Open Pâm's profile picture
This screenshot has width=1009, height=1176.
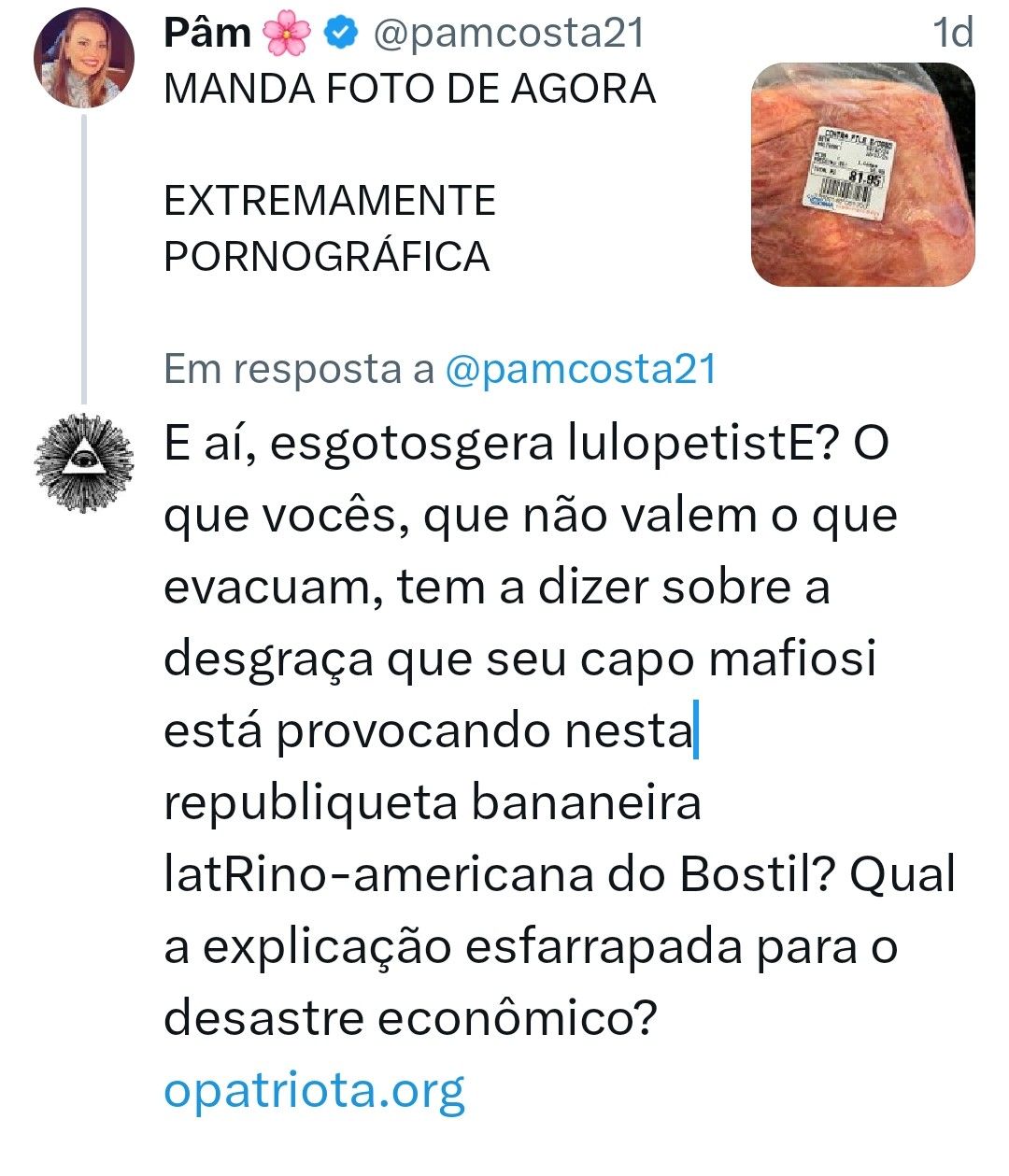tap(83, 59)
